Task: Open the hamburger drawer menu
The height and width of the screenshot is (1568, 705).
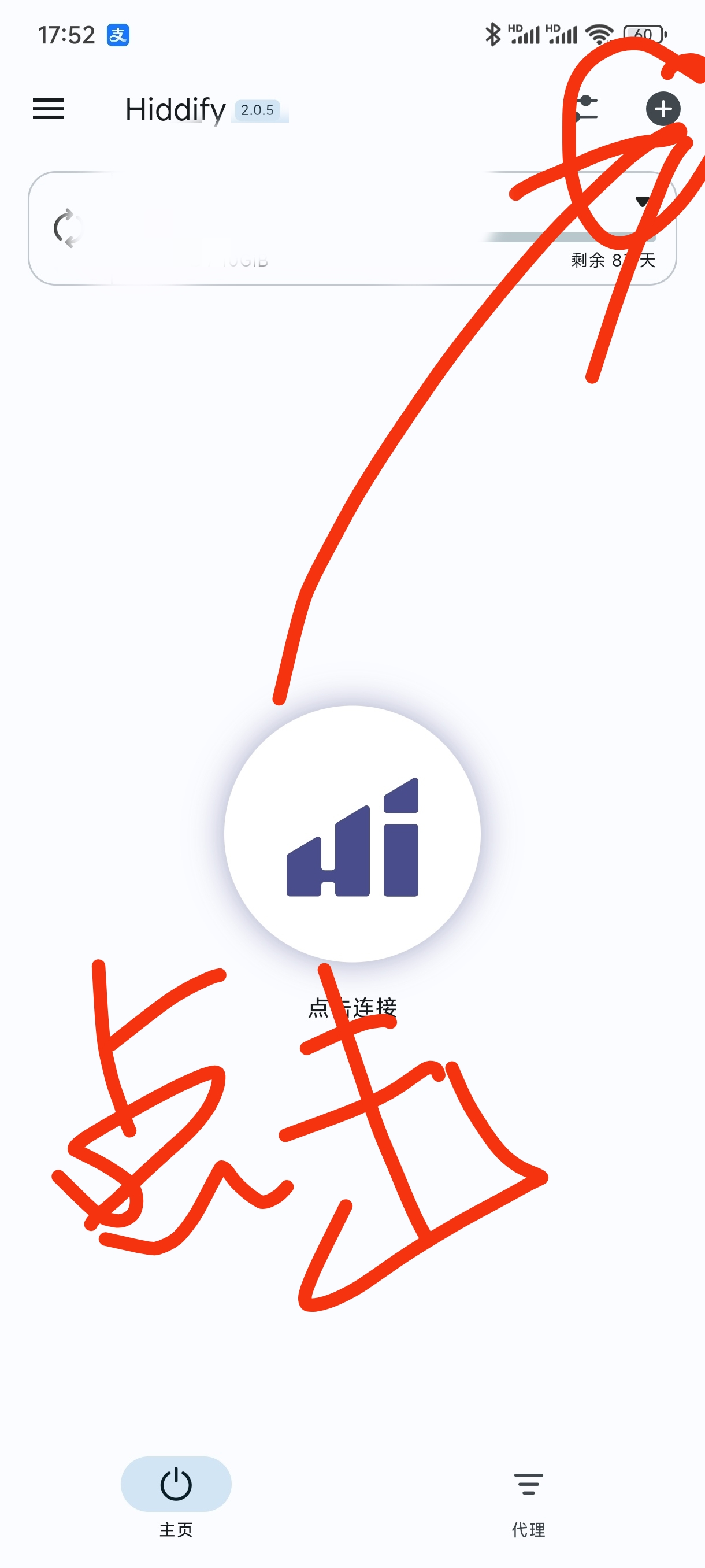Action: [48, 109]
